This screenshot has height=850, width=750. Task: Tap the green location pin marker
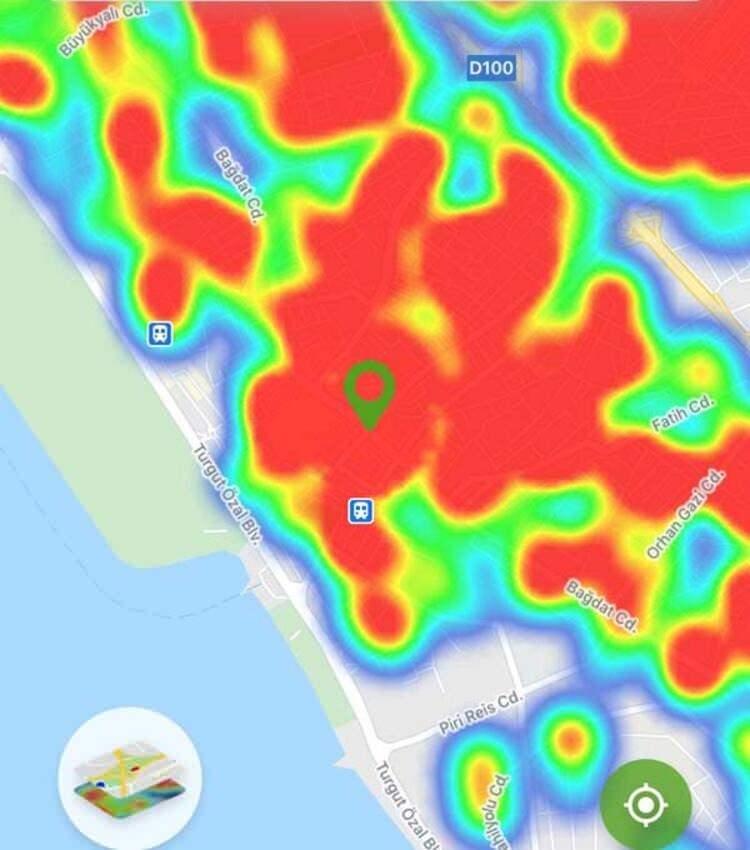click(x=370, y=390)
